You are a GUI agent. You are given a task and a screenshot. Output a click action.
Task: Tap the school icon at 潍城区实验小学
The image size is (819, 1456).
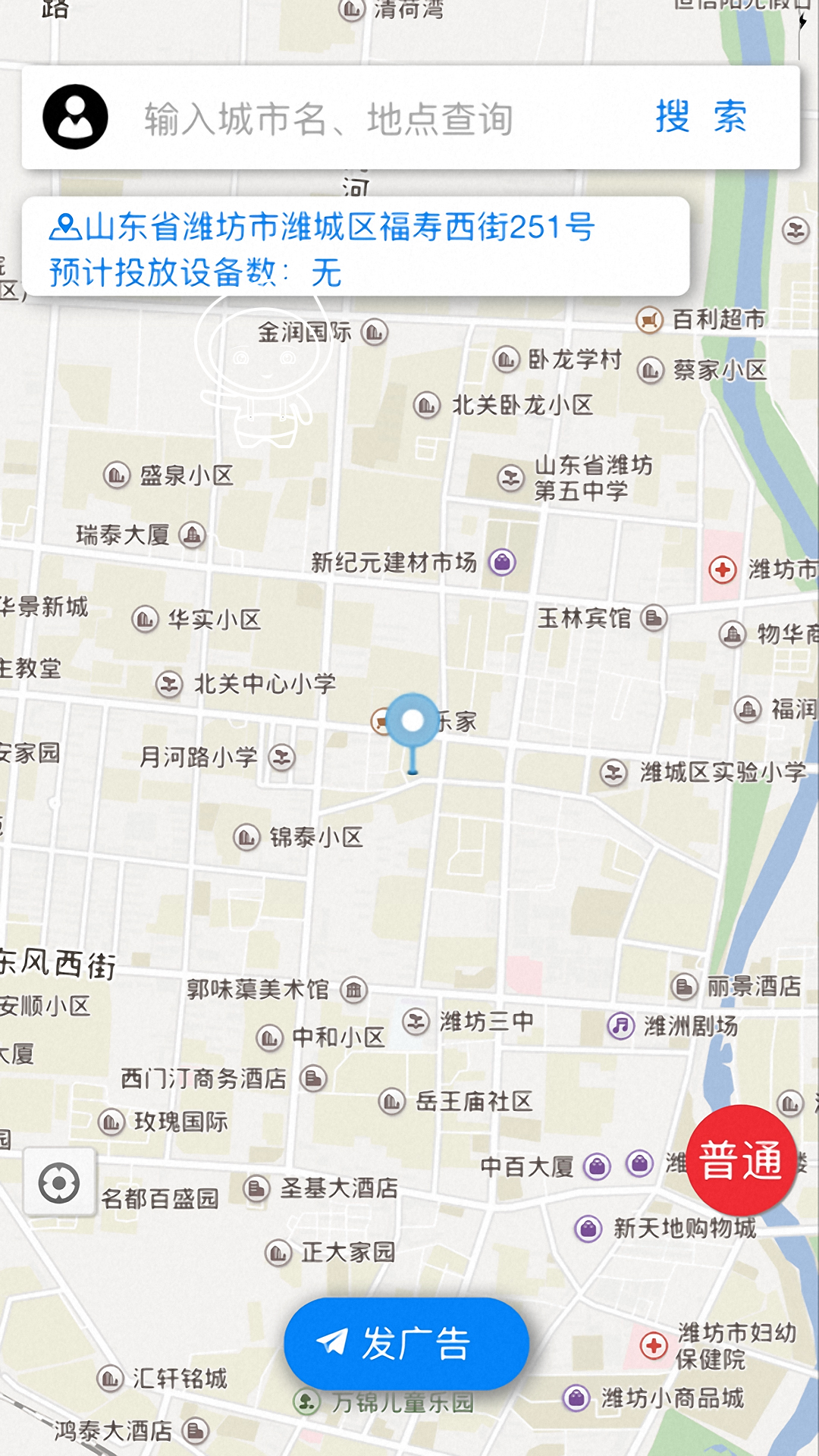point(613,770)
